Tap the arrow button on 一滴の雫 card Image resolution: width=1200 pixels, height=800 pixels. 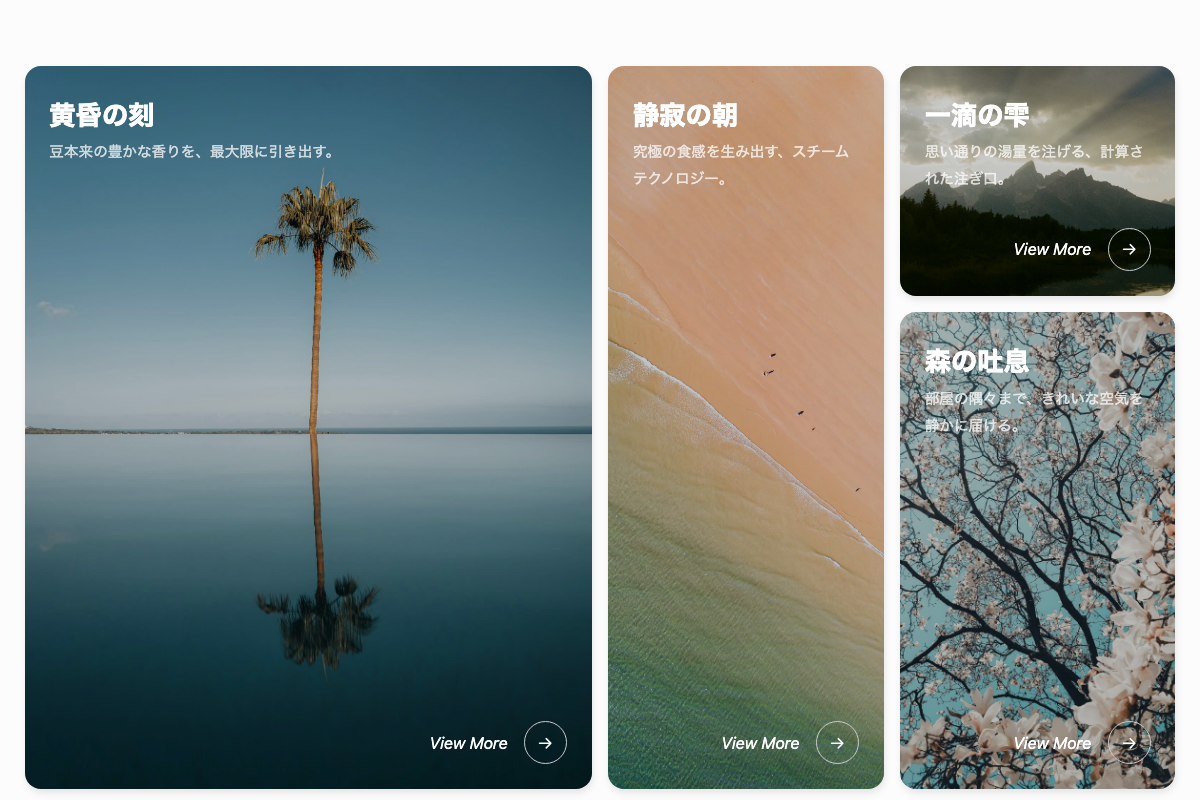1129,249
